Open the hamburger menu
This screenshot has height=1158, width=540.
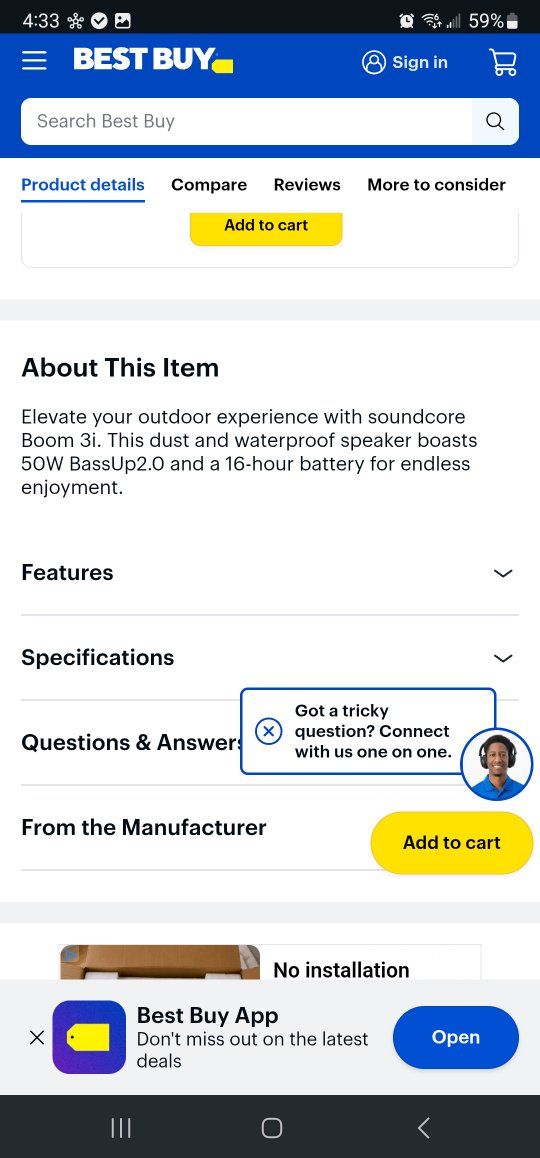pyautogui.click(x=34, y=61)
